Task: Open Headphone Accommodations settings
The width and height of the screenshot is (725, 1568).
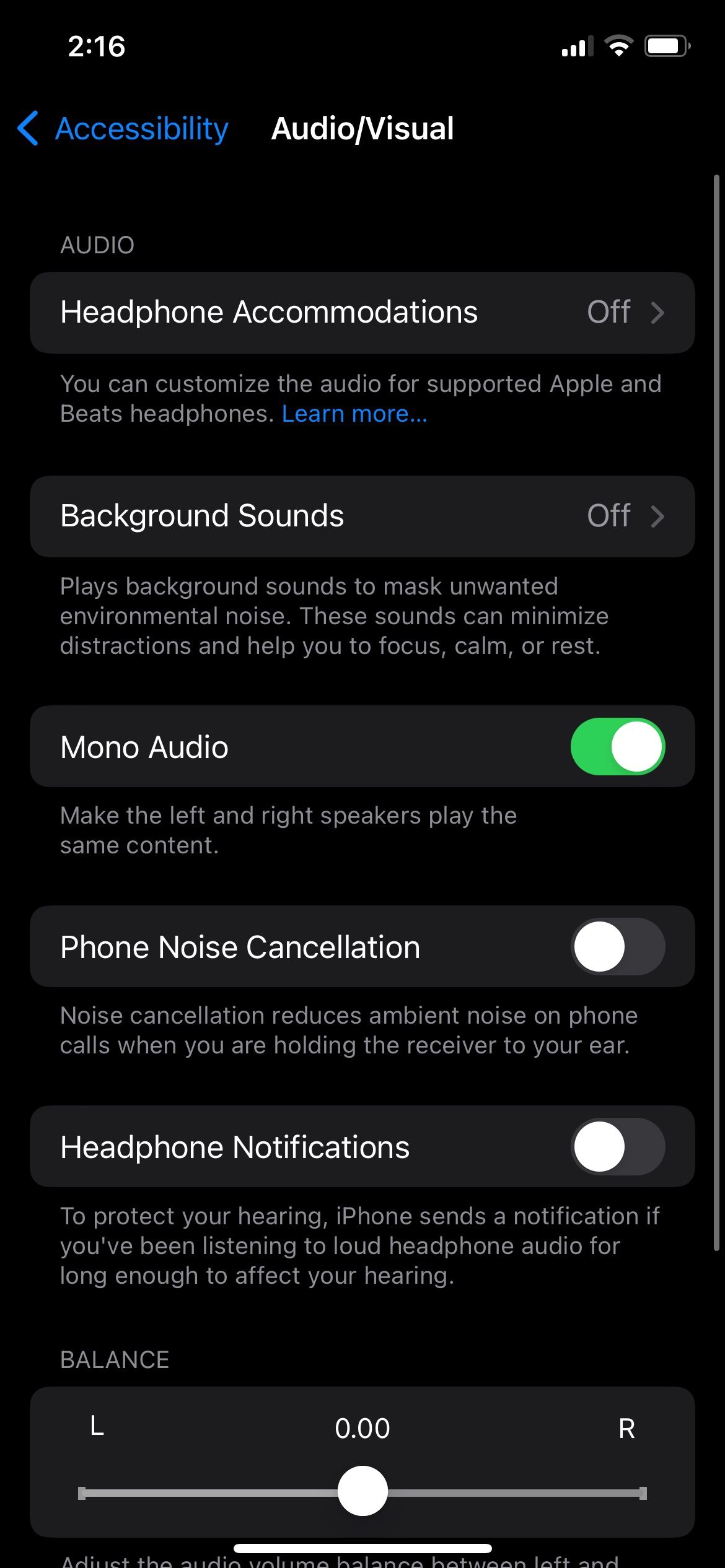Action: click(362, 312)
